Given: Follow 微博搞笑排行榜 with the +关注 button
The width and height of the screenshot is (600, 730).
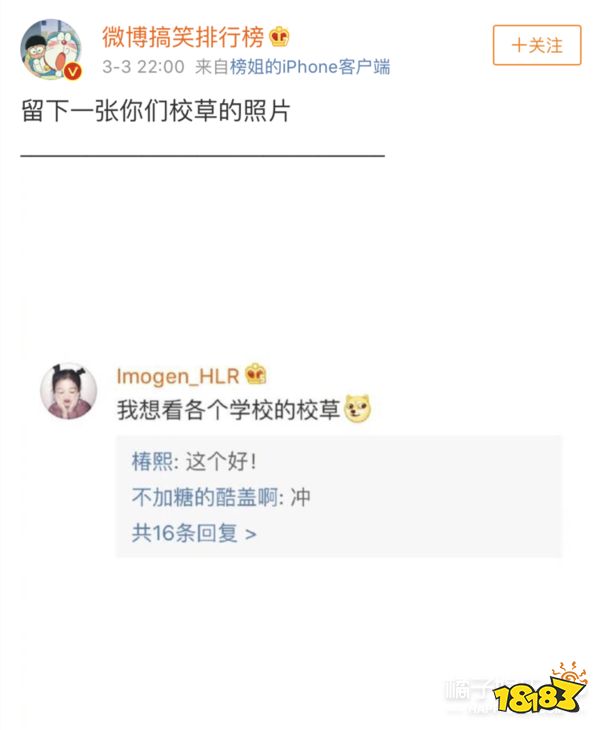Looking at the screenshot, I should coord(537,45).
